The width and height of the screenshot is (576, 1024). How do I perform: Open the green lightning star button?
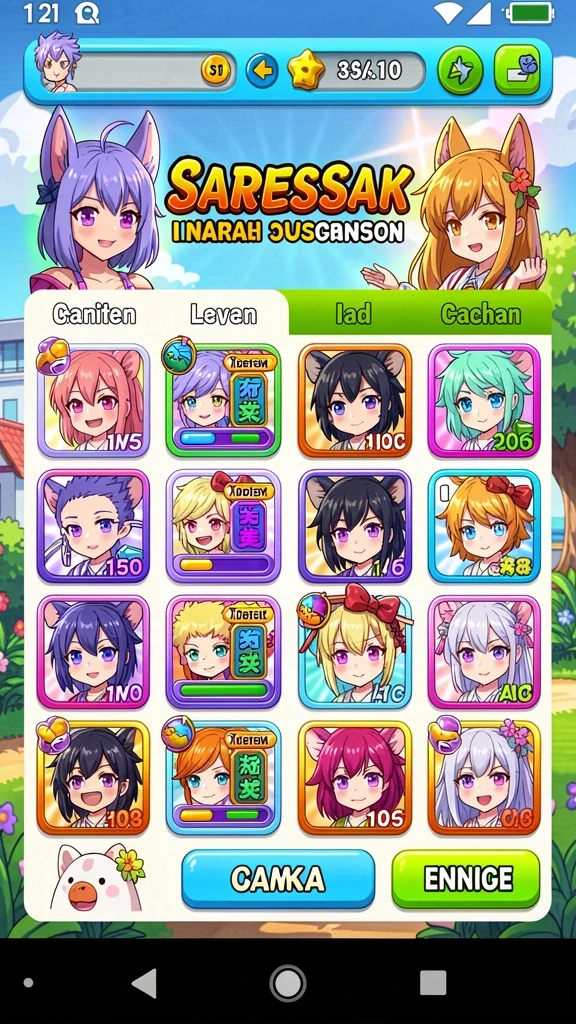460,71
